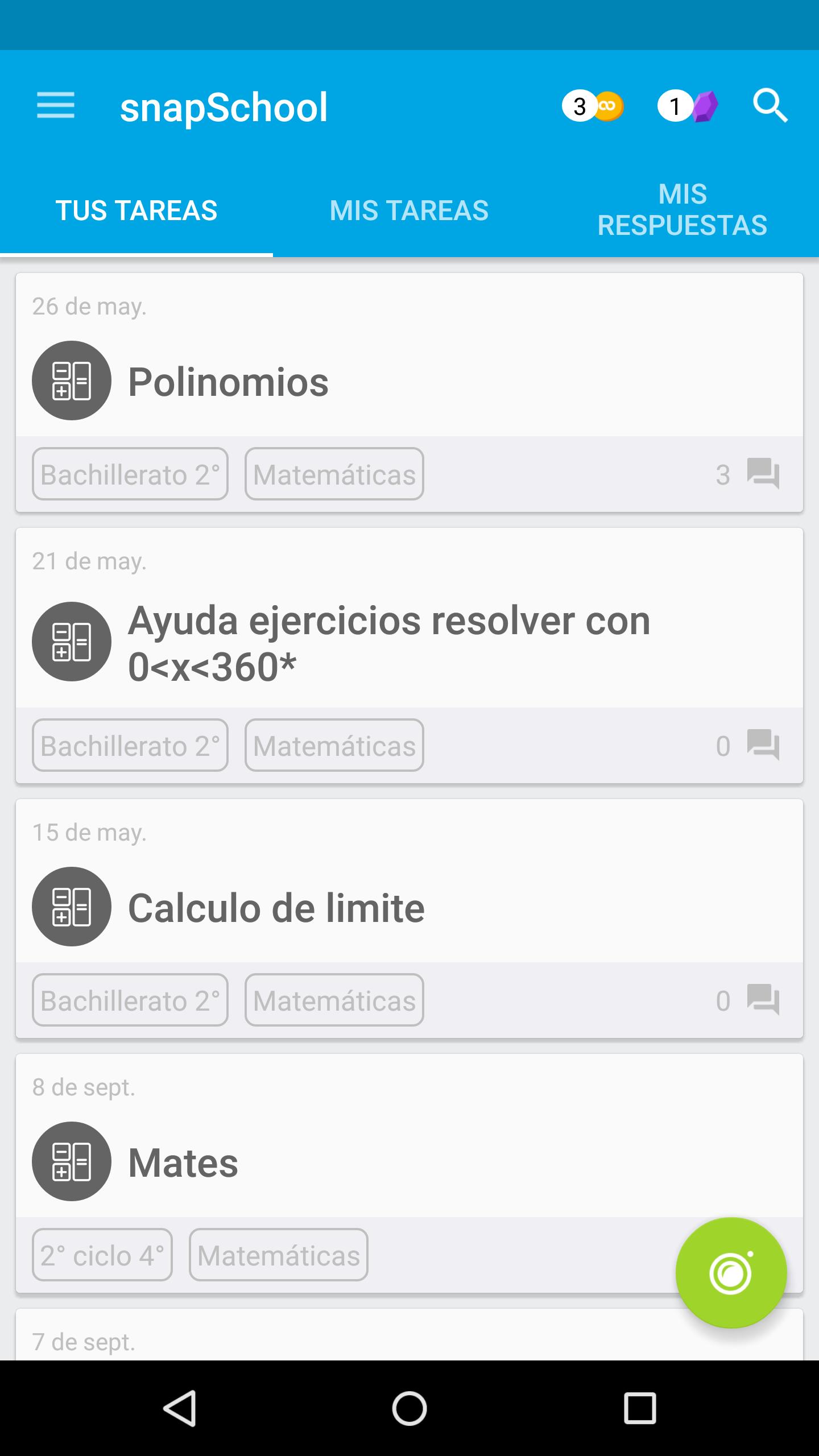
Task: View comments on the Polinomios task
Action: [747, 474]
